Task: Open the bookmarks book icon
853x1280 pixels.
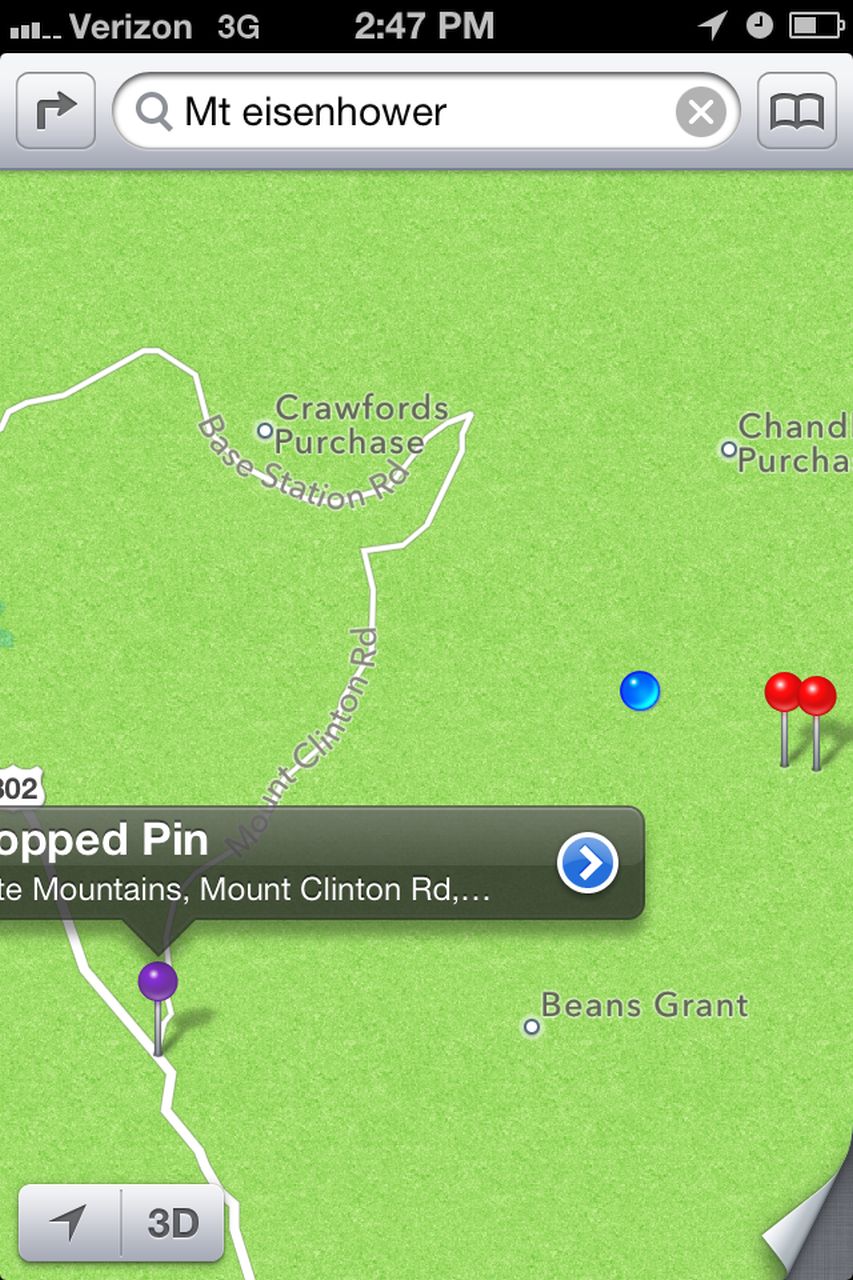Action: 797,111
